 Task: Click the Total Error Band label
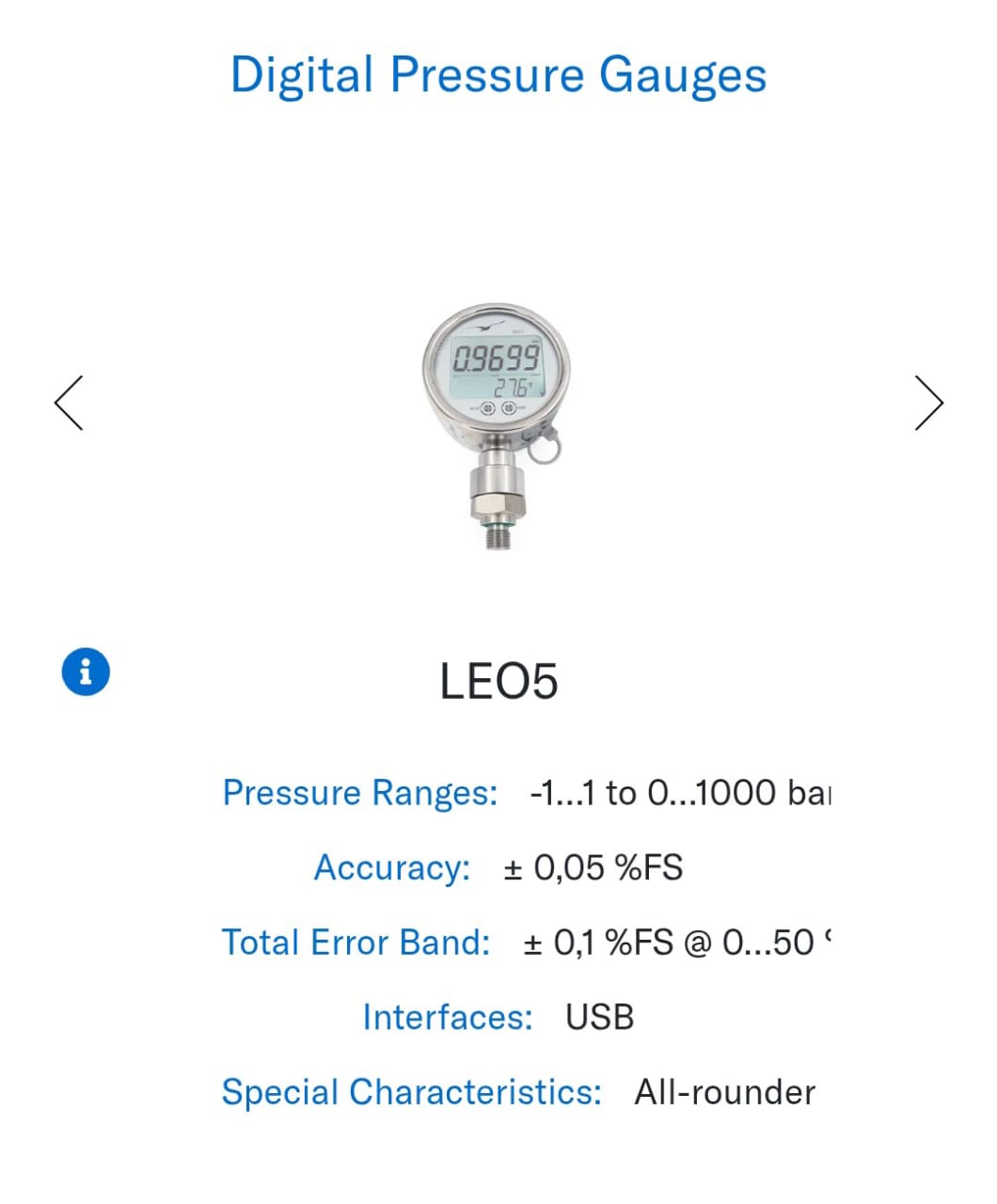coord(356,942)
